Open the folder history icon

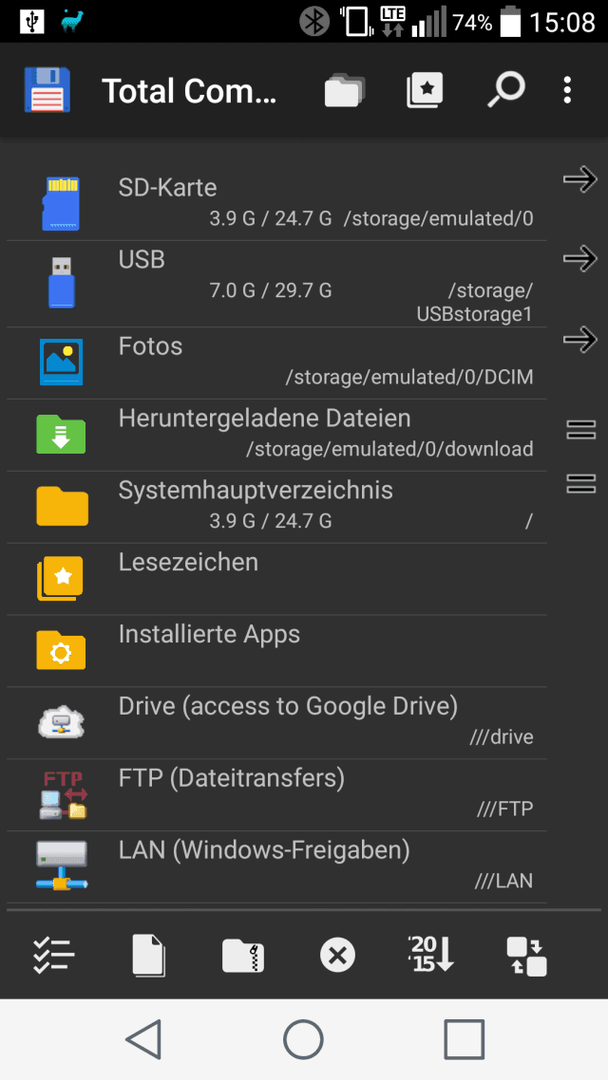[x=344, y=90]
